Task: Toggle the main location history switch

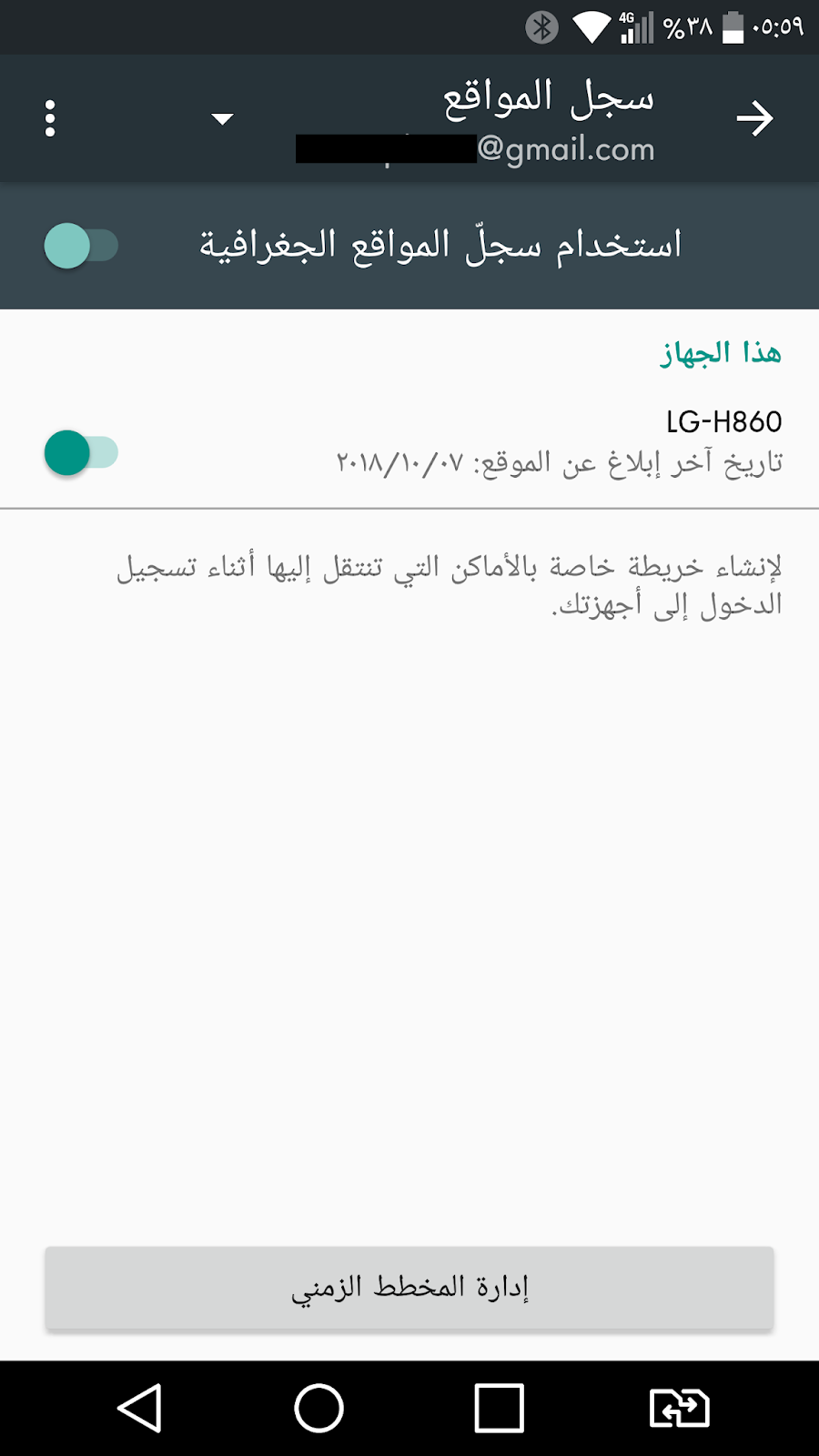Action: pos(81,246)
